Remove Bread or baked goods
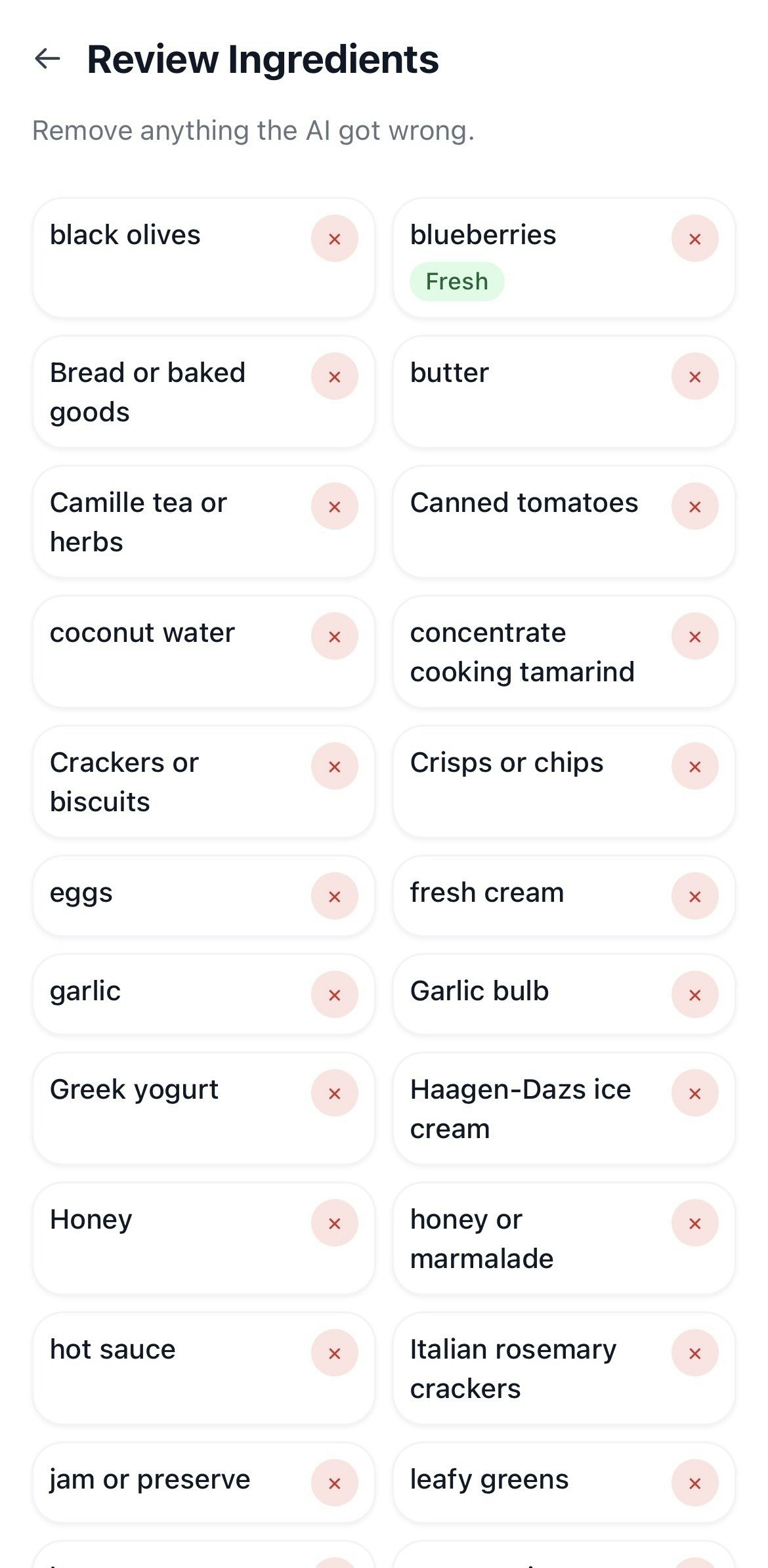This screenshot has width=768, height=1568. [334, 377]
